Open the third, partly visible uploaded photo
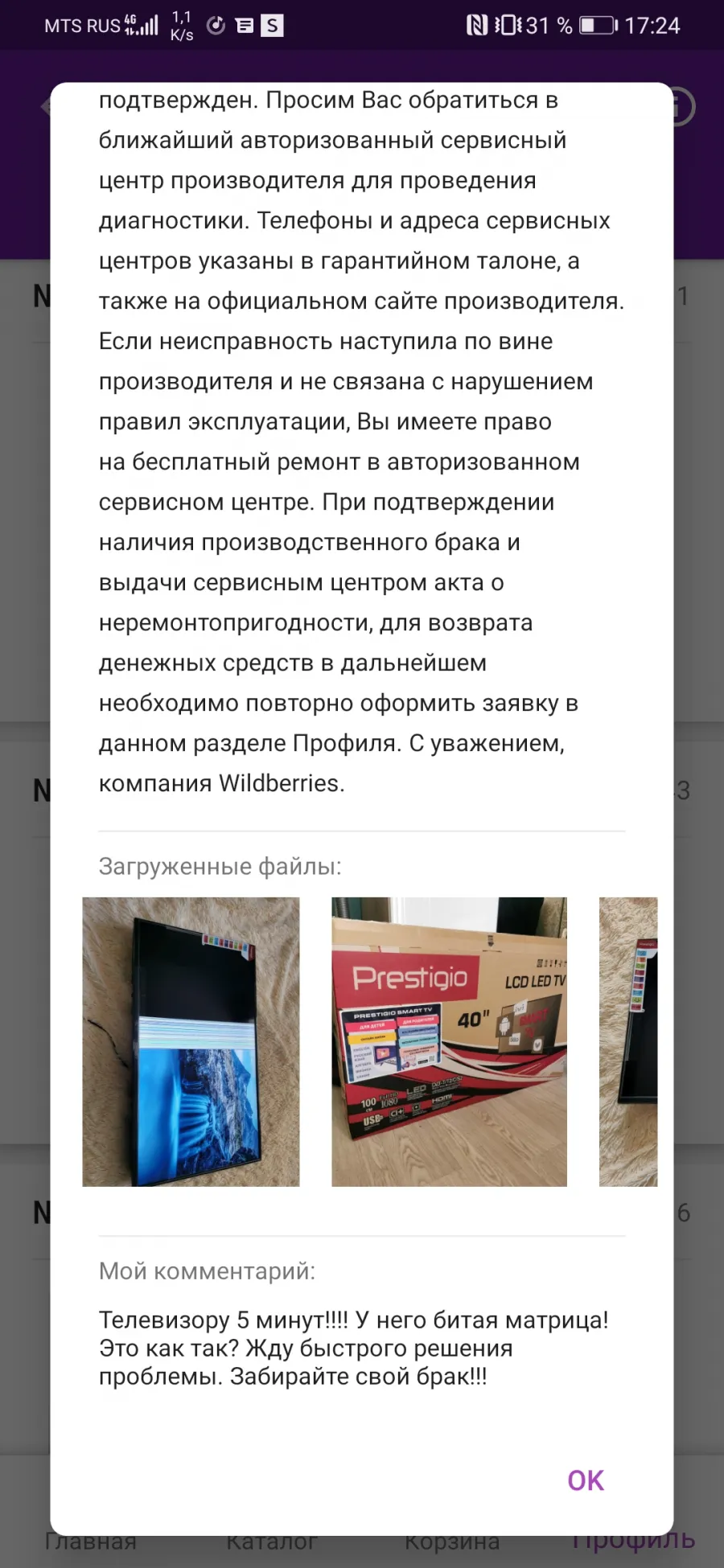 628,1041
